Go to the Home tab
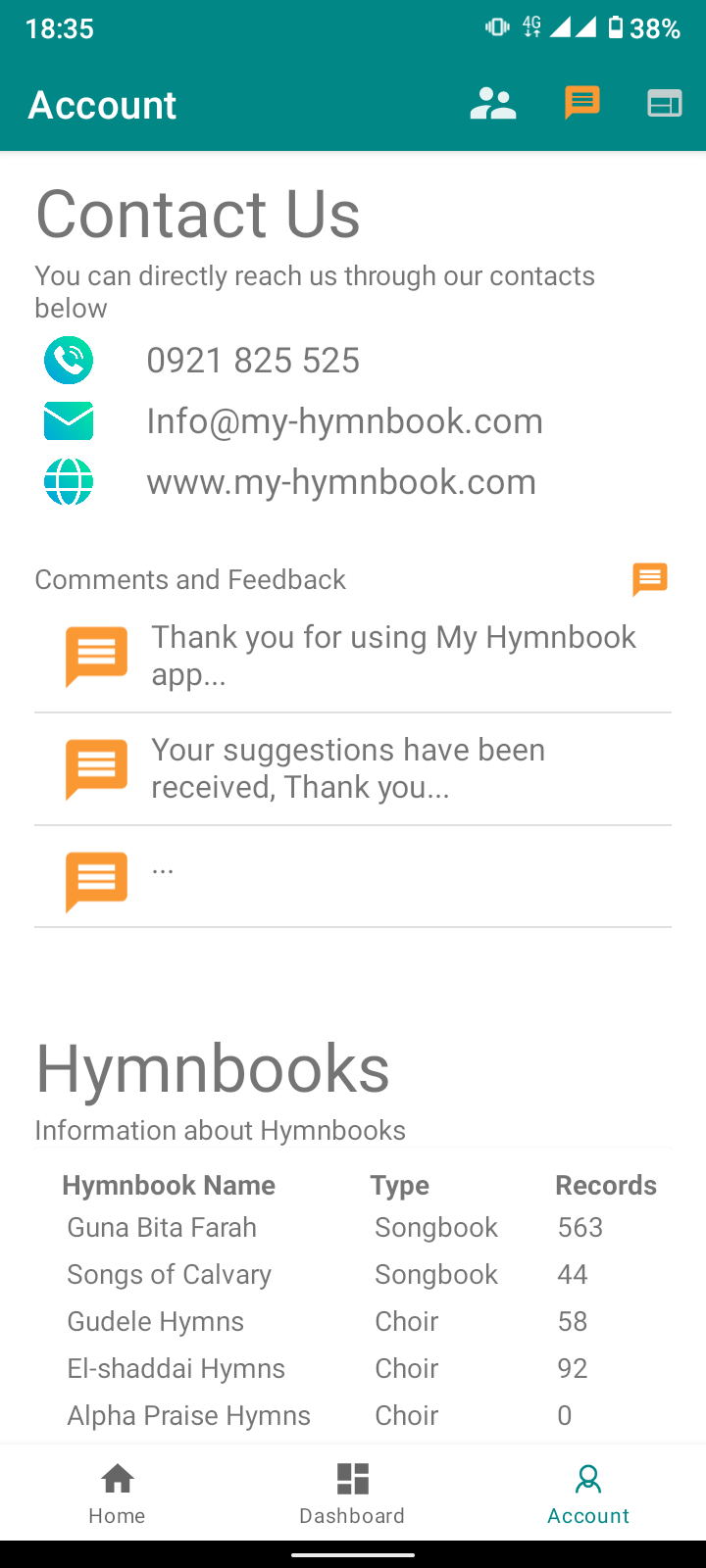The image size is (706, 1568). pyautogui.click(x=117, y=1493)
